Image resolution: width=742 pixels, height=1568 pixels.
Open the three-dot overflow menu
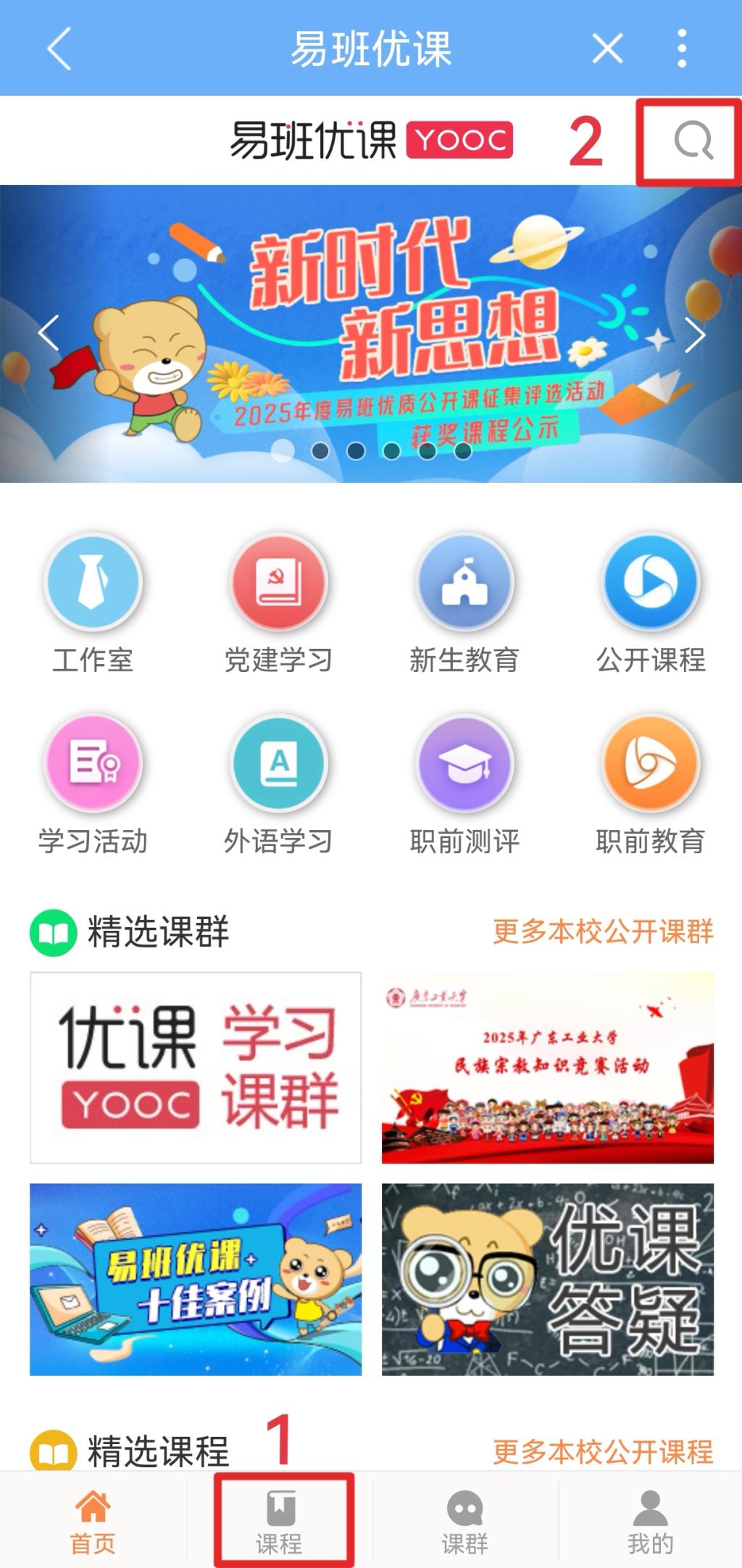682,49
